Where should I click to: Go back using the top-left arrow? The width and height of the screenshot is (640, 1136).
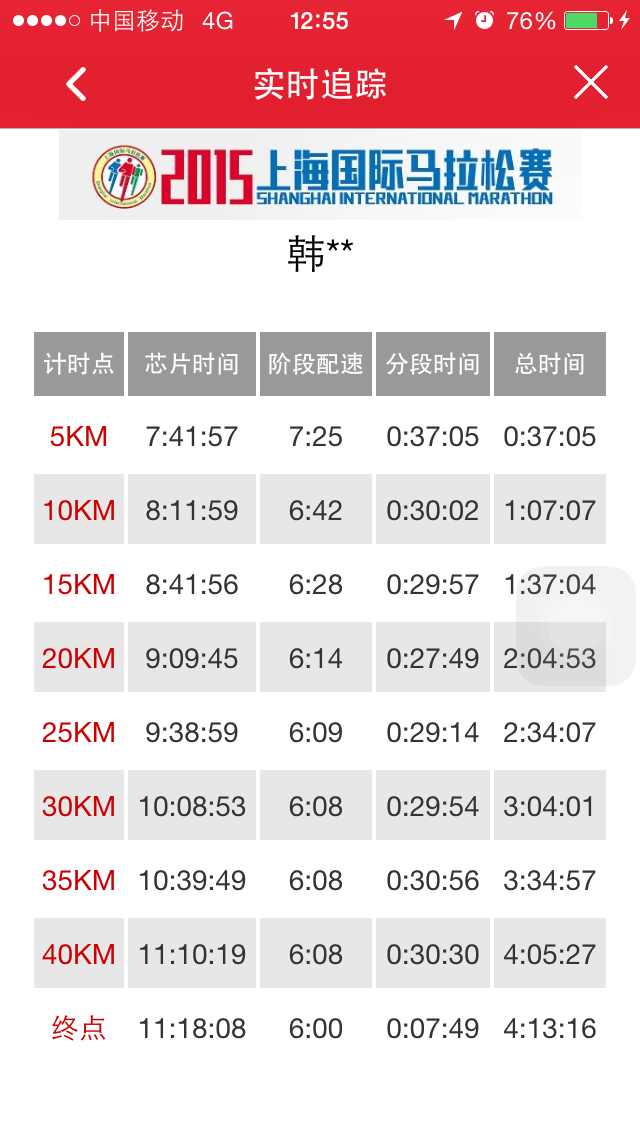(x=77, y=84)
